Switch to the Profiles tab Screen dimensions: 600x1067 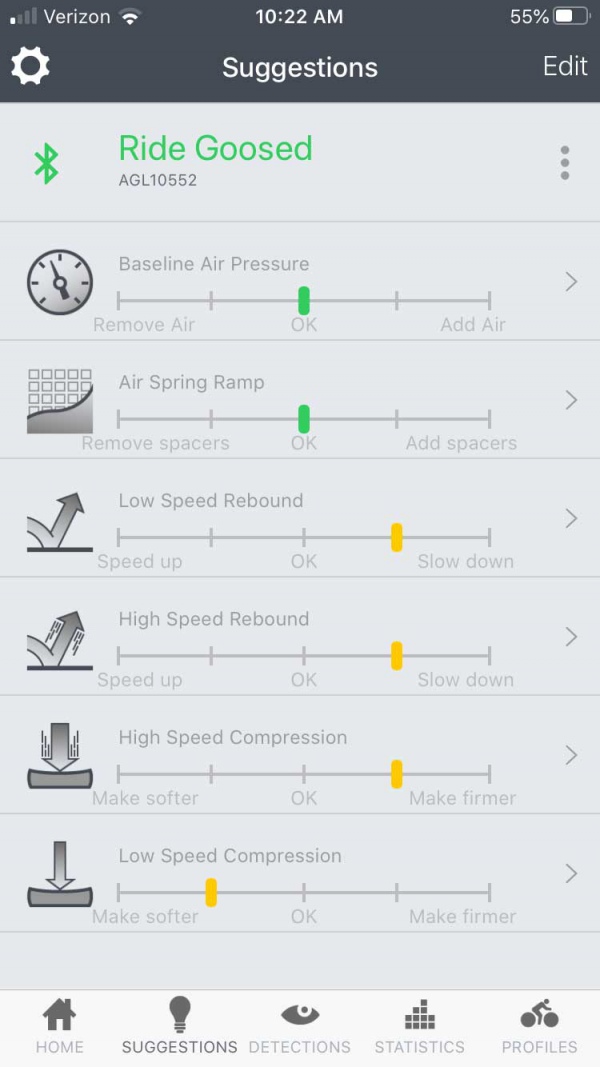point(540,1028)
